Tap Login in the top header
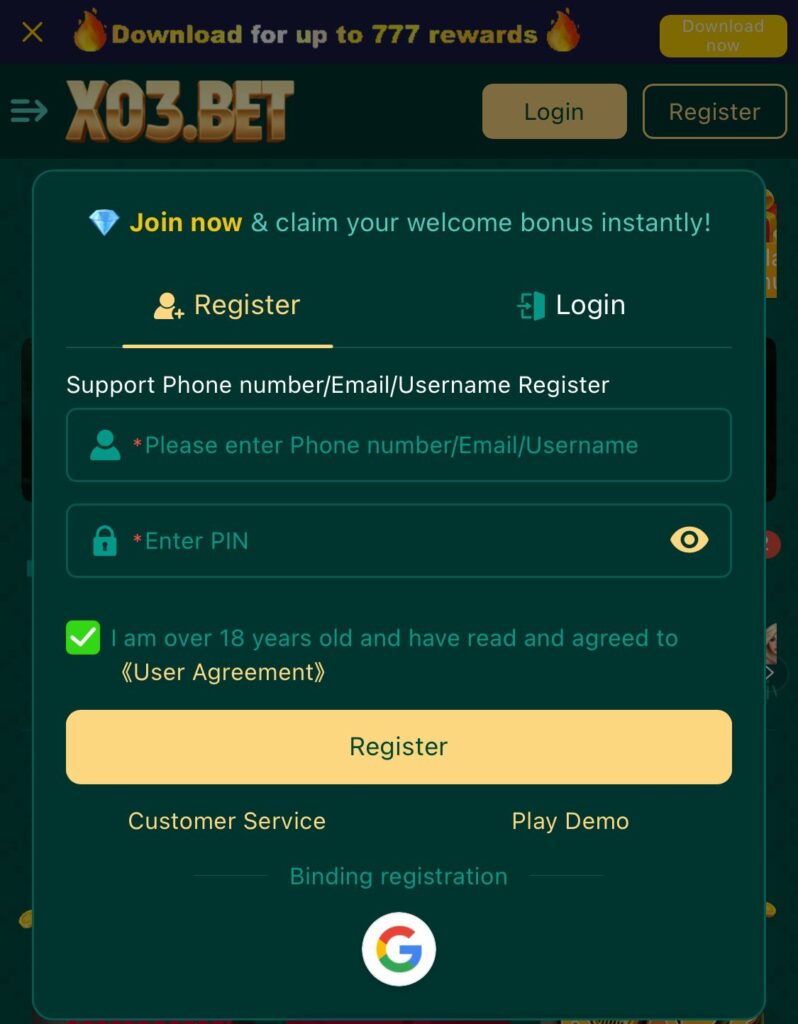Viewport: 798px width, 1024px height. click(x=554, y=111)
